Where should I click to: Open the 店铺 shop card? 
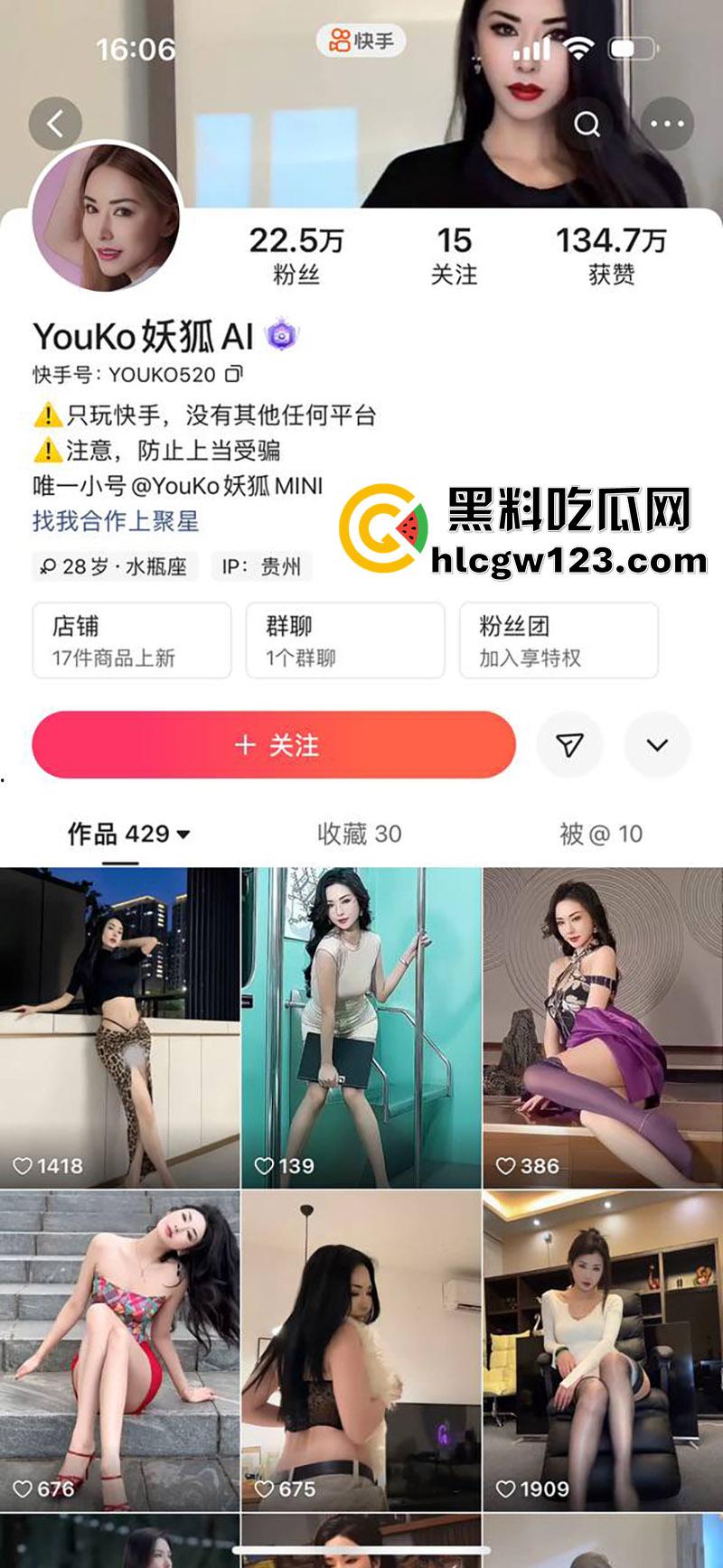pos(131,639)
